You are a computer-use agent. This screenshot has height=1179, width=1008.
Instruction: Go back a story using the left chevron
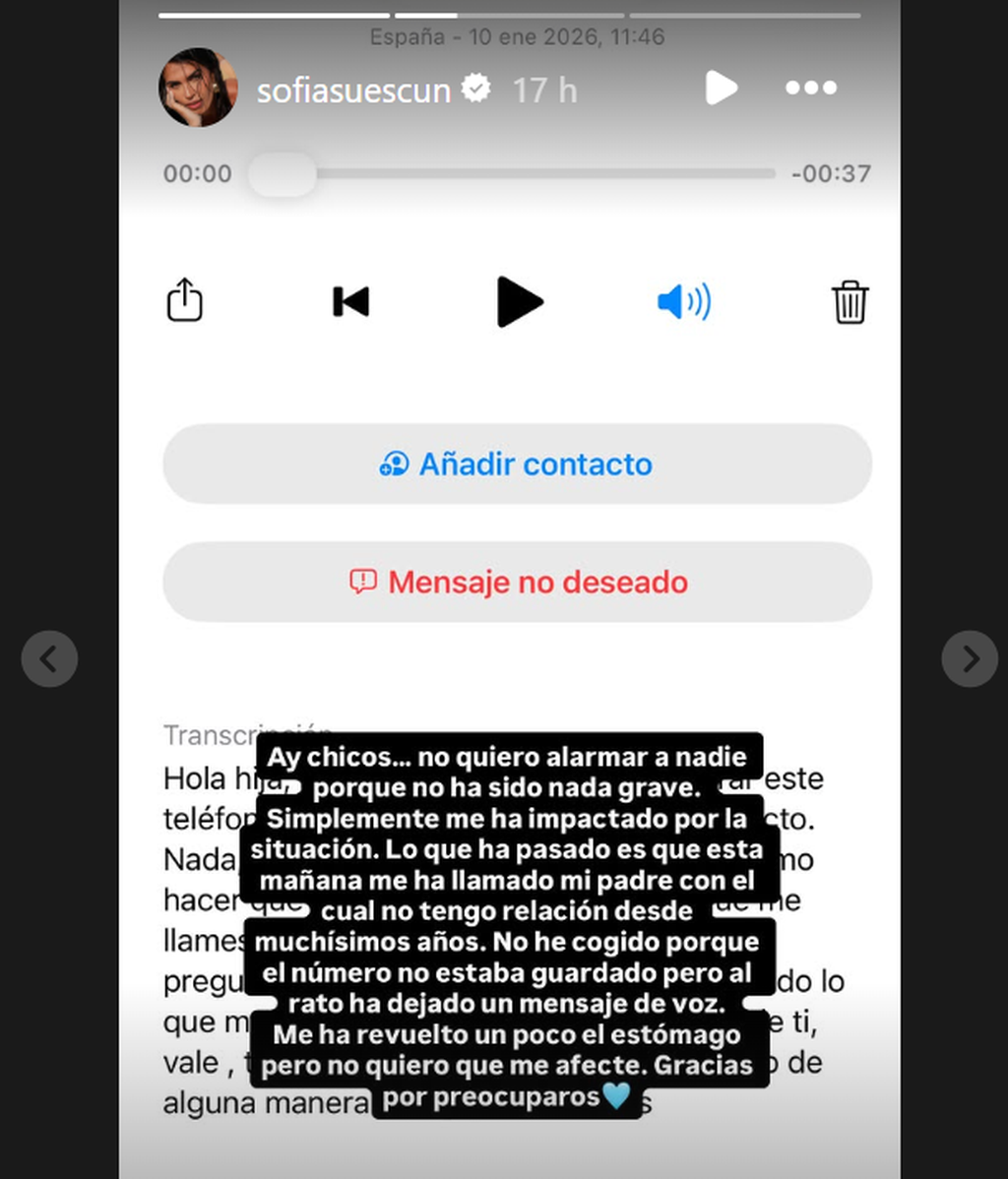pos(49,658)
